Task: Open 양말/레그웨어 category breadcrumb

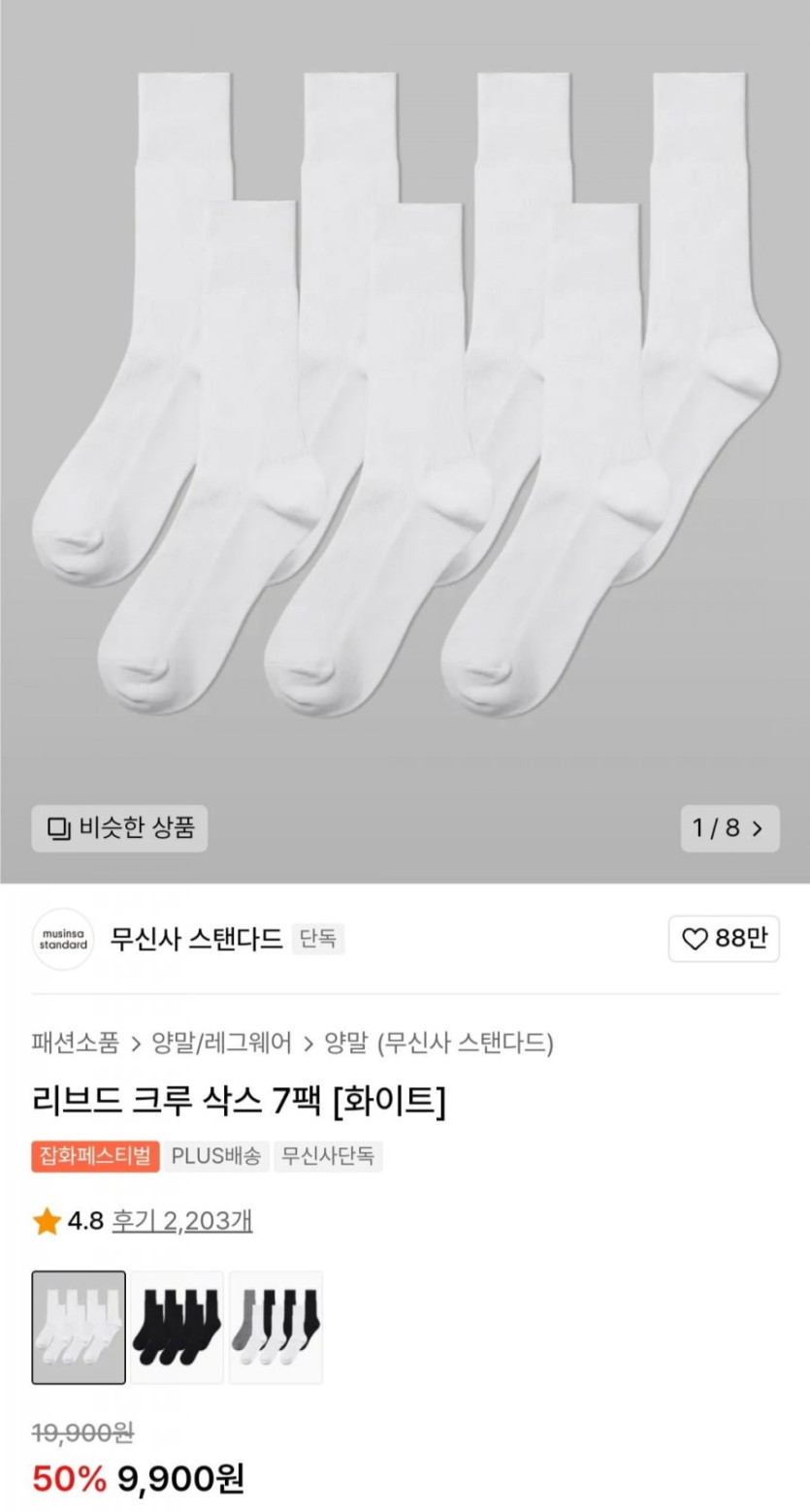Action: pos(222,1044)
